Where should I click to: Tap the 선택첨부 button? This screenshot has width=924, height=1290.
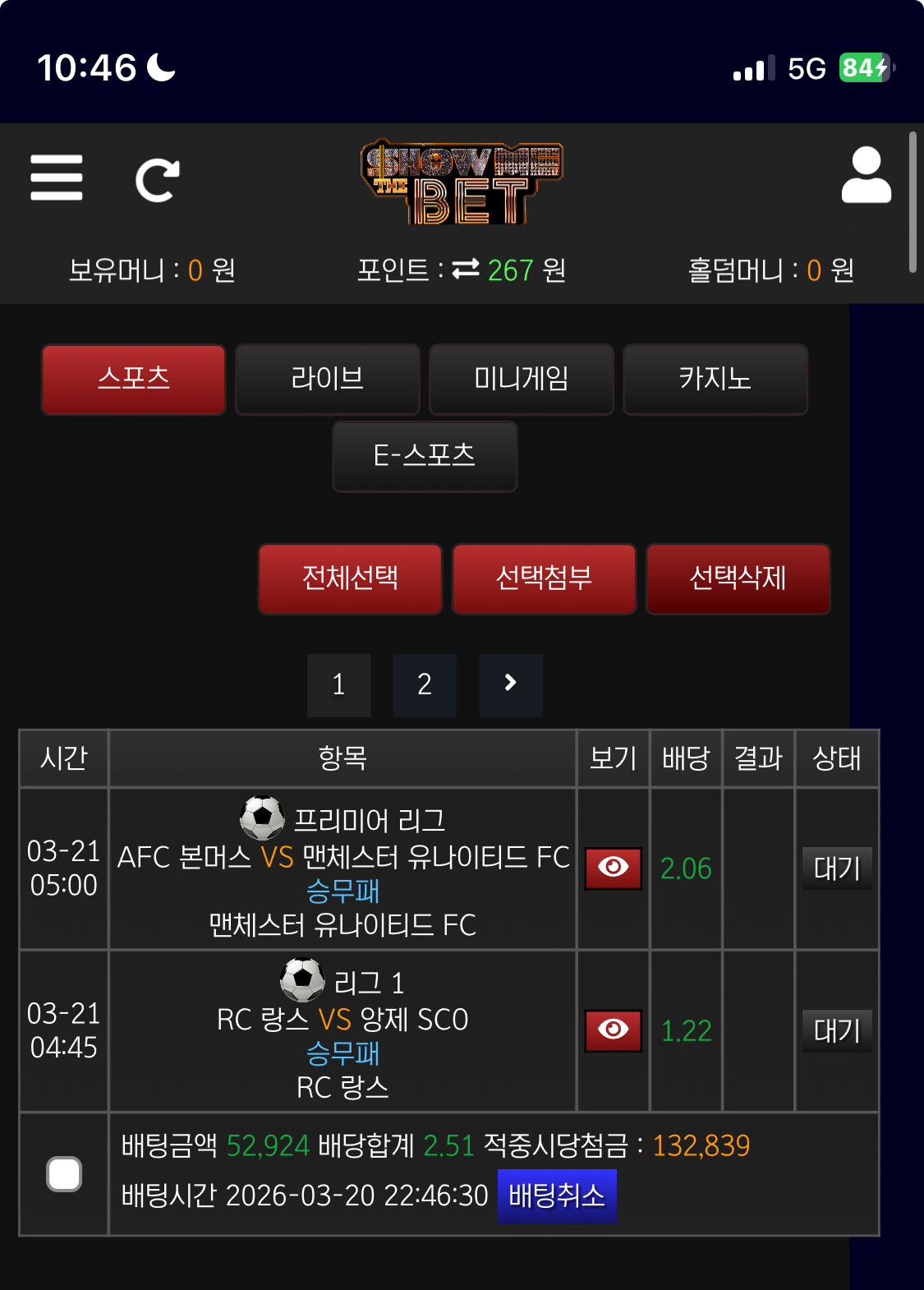(544, 578)
